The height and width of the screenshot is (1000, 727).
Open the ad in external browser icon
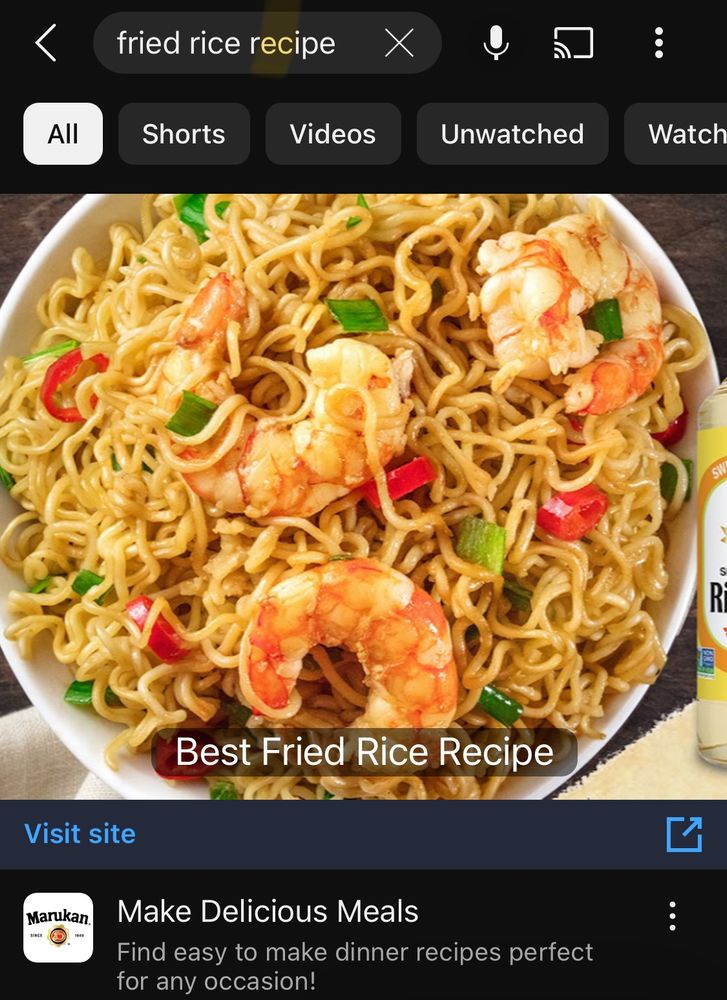pos(684,834)
